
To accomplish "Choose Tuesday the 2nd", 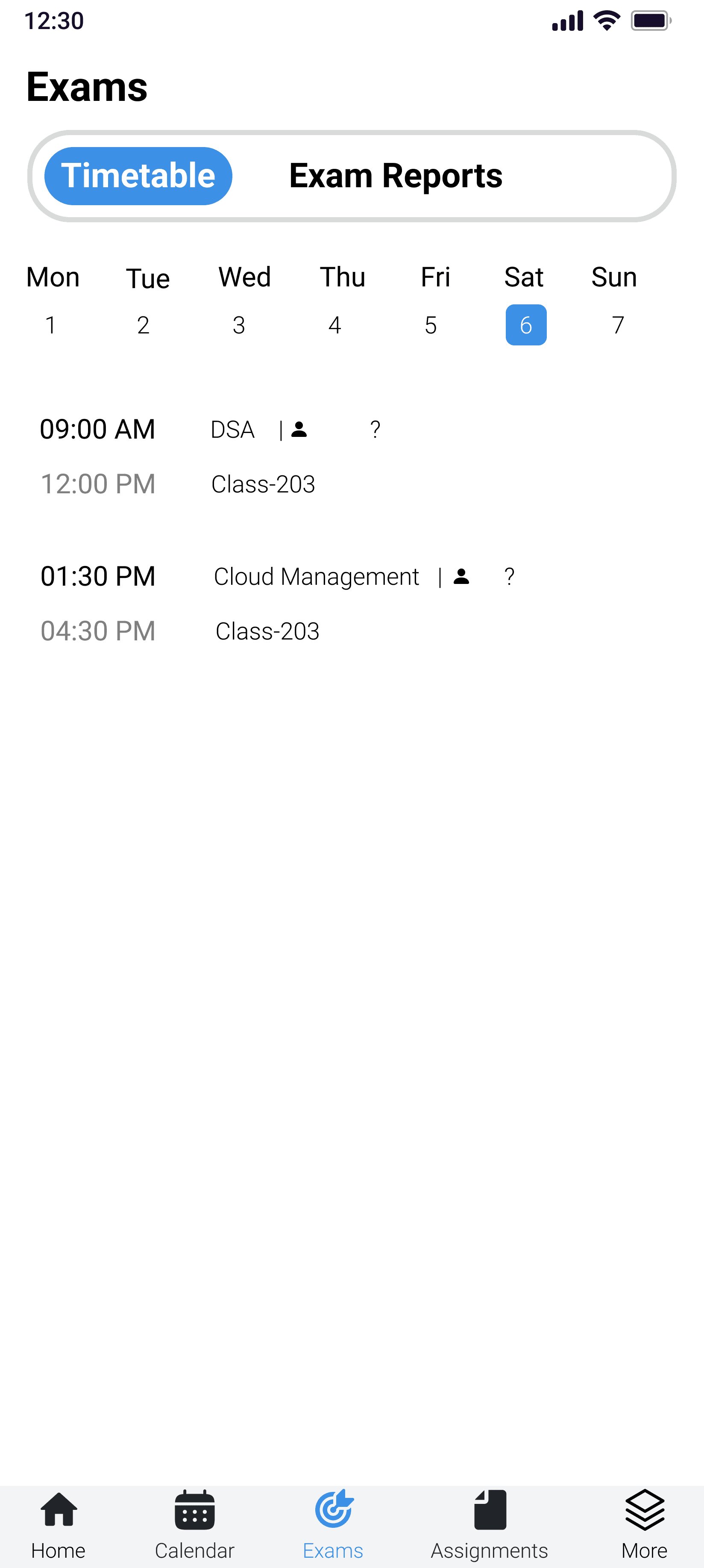I will click(144, 324).
